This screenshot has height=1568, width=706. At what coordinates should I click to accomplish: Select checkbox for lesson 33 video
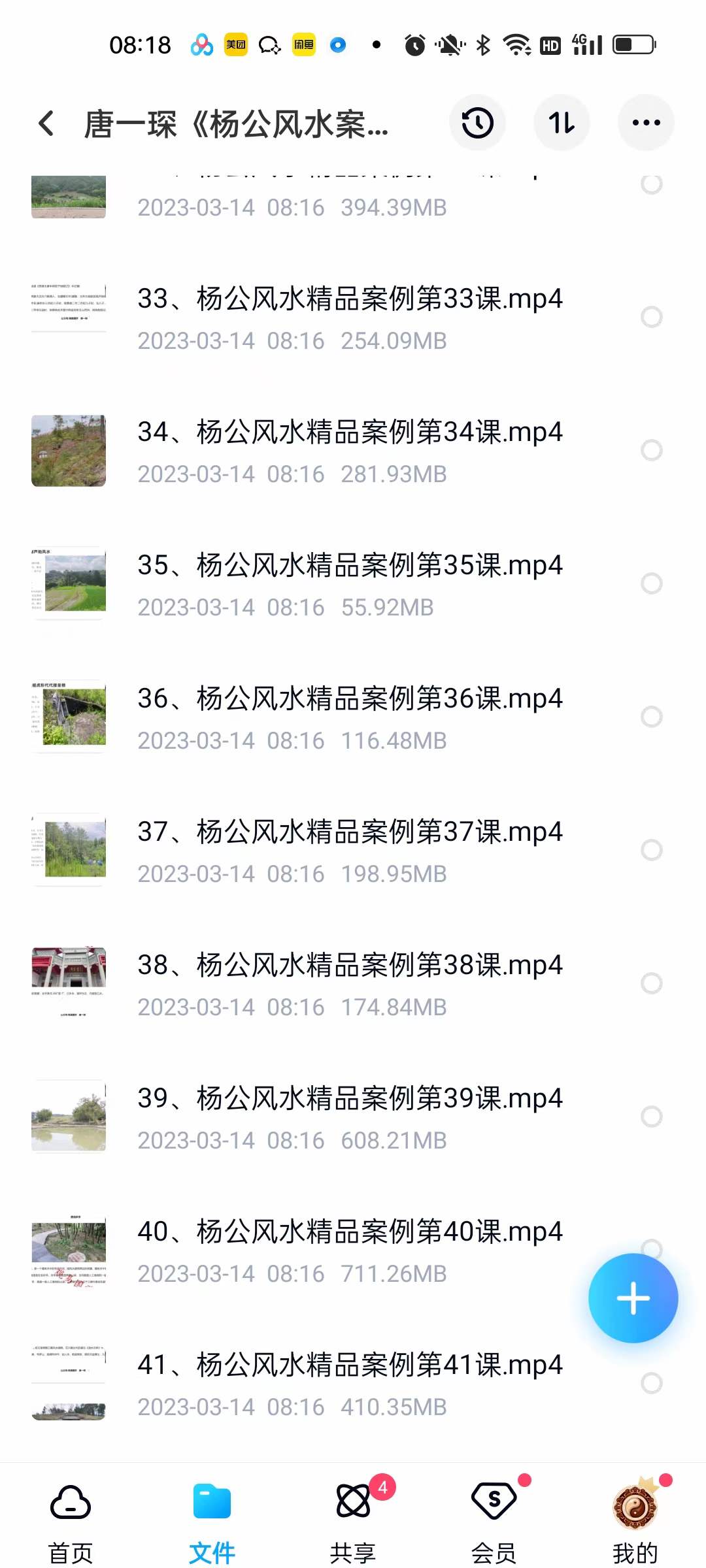[651, 317]
